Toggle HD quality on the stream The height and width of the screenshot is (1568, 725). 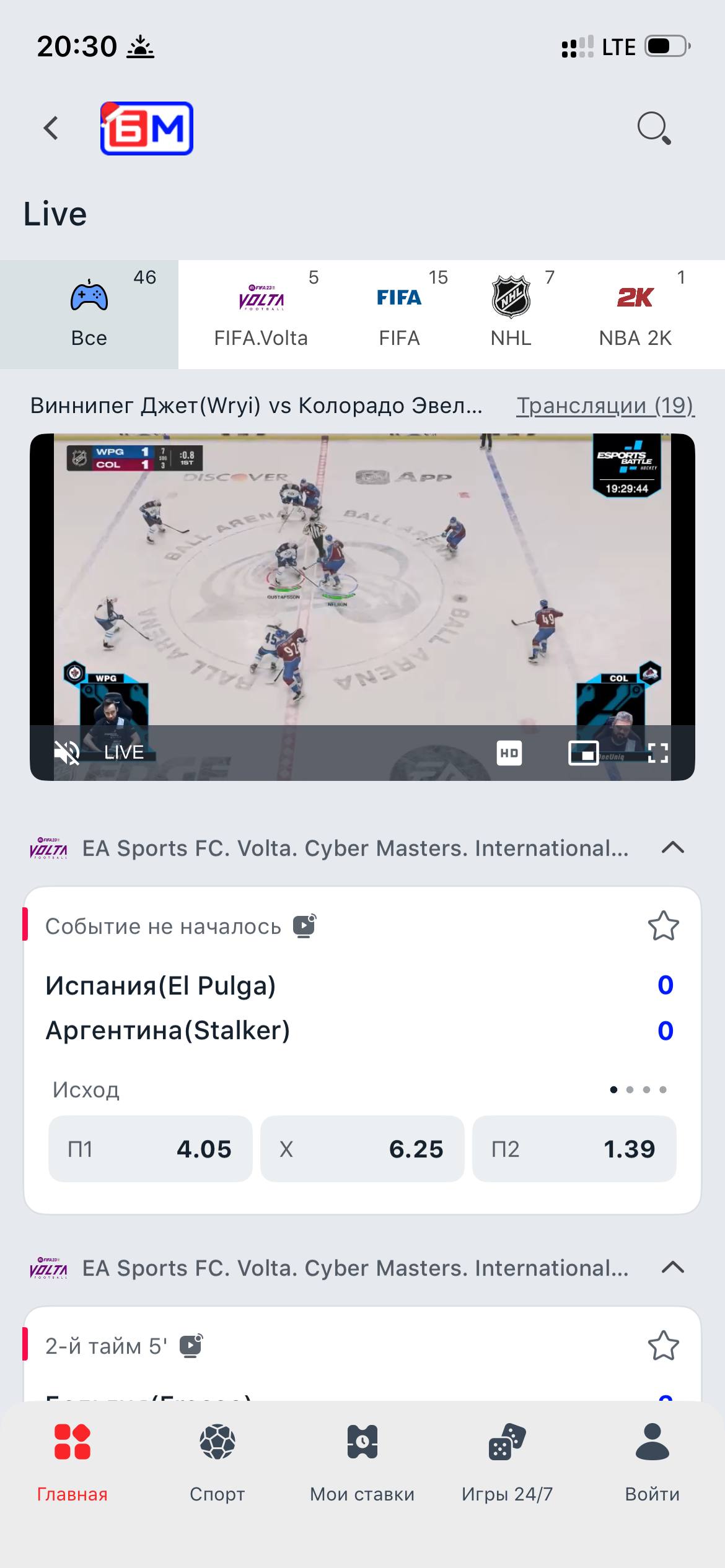pyautogui.click(x=509, y=753)
